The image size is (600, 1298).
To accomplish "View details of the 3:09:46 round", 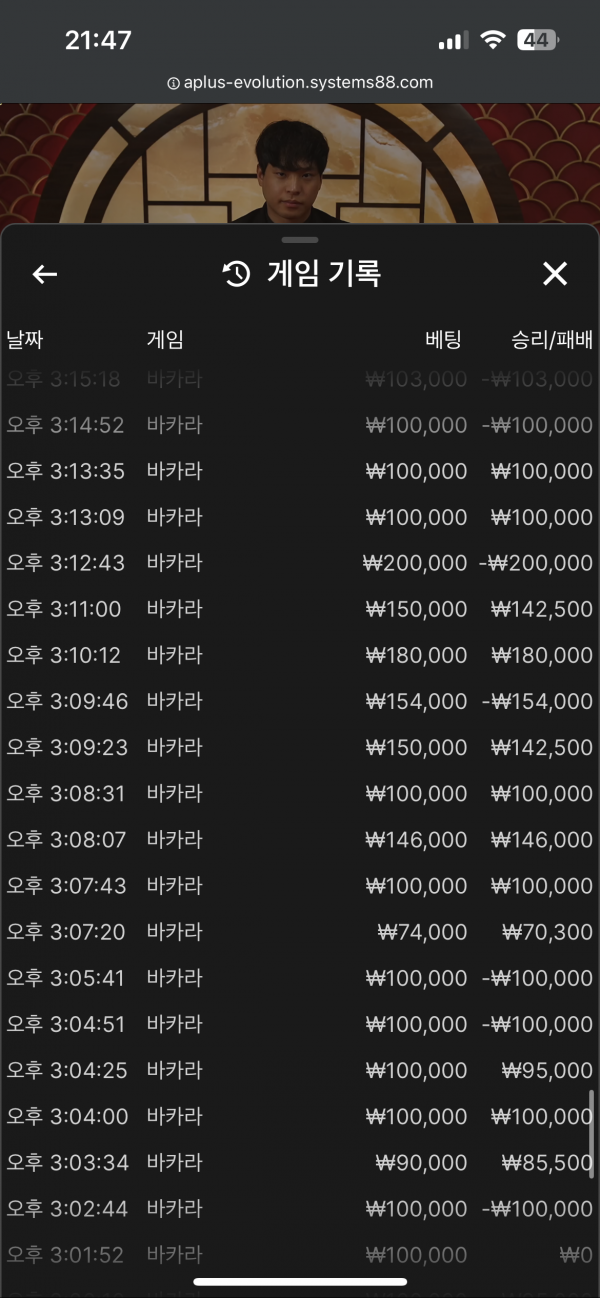I will point(300,701).
